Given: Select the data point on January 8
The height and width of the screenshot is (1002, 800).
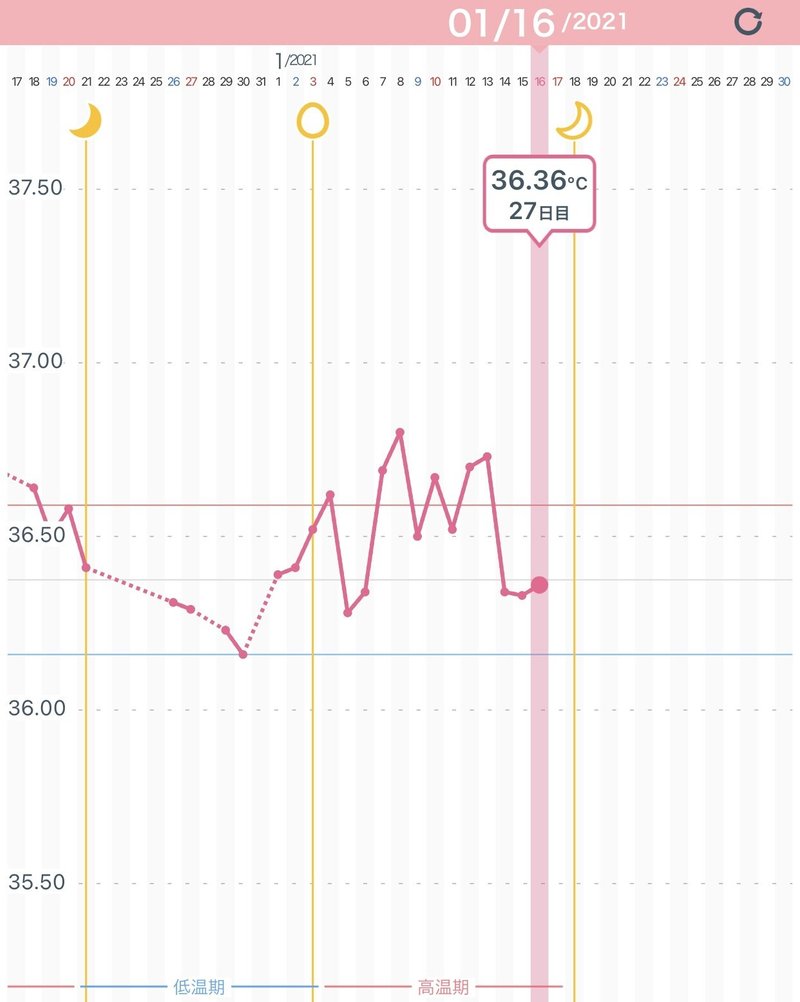Looking at the screenshot, I should pyautogui.click(x=400, y=433).
